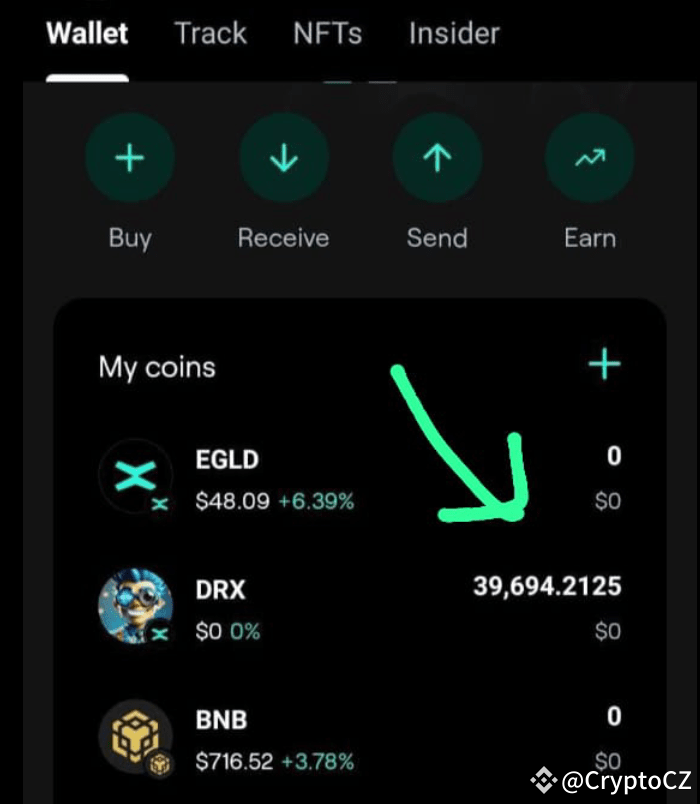Tap Send to transfer coins
Viewport: 700px width, 804px height.
[x=437, y=159]
